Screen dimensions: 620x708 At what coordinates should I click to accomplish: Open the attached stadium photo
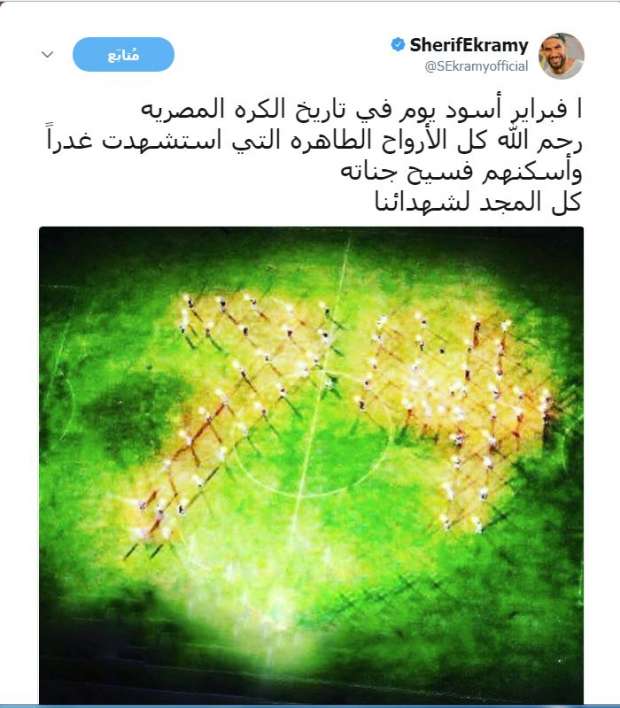[x=311, y=465]
